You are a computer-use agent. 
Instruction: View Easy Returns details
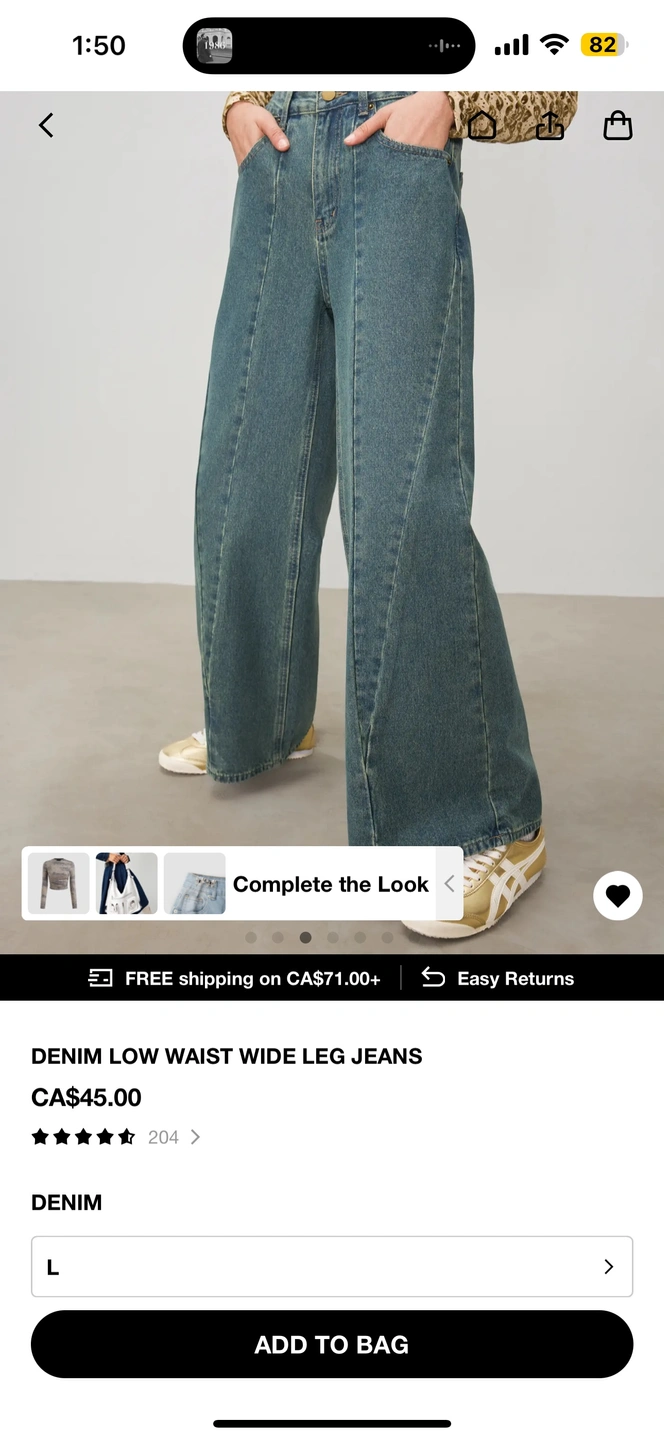point(498,978)
